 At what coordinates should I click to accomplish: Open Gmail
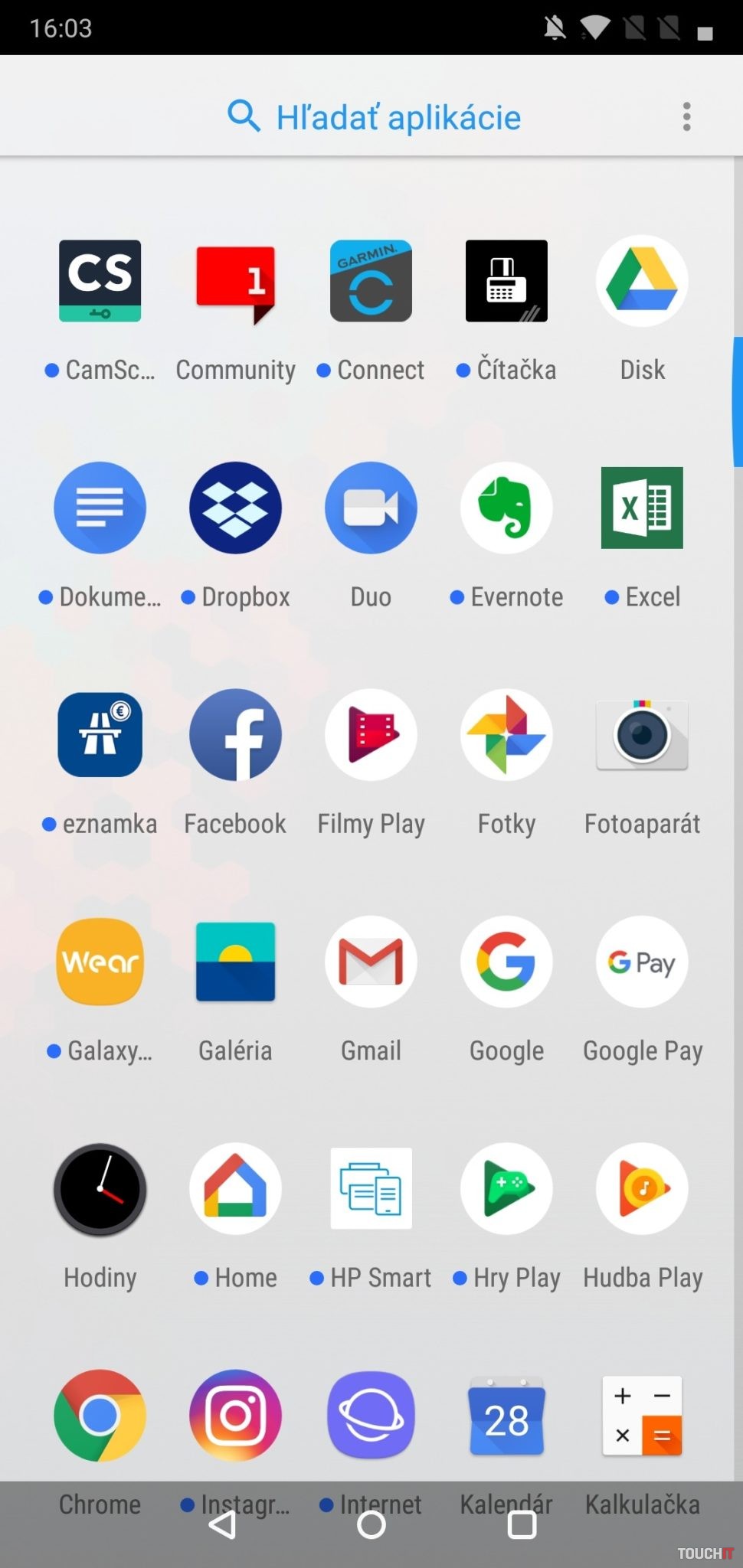tap(371, 962)
